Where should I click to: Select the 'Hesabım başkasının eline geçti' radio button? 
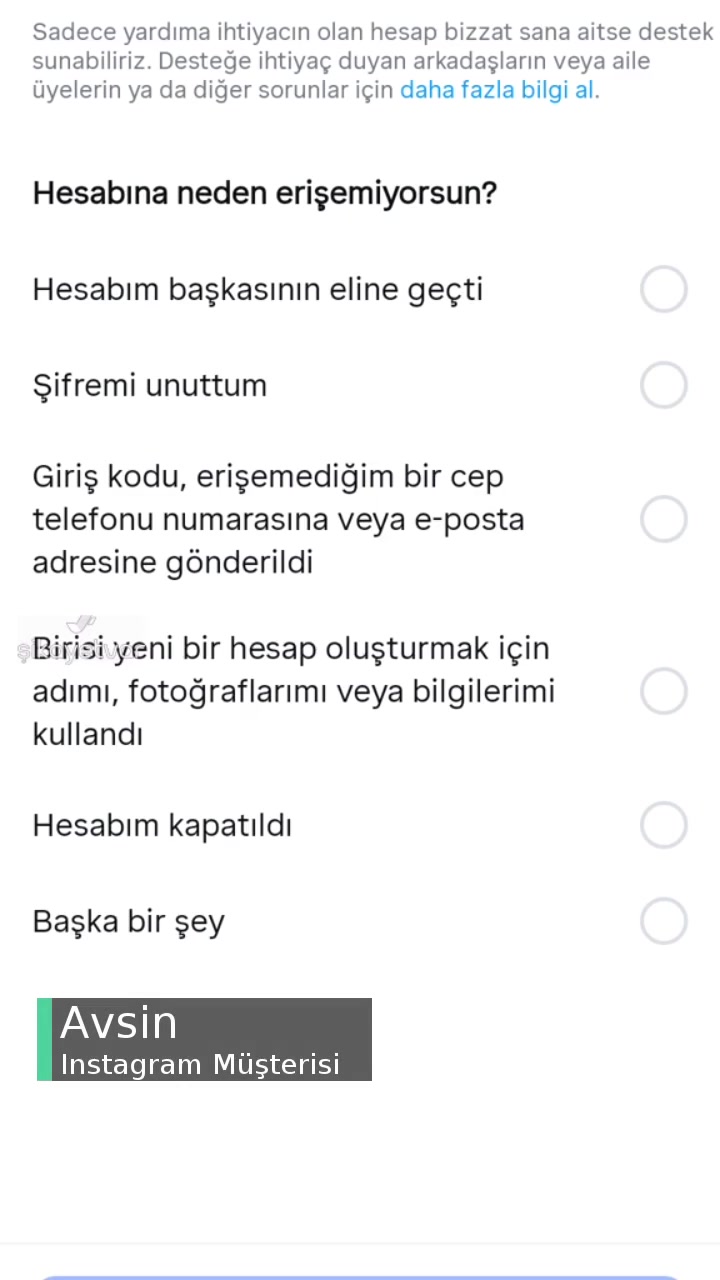pyautogui.click(x=664, y=289)
